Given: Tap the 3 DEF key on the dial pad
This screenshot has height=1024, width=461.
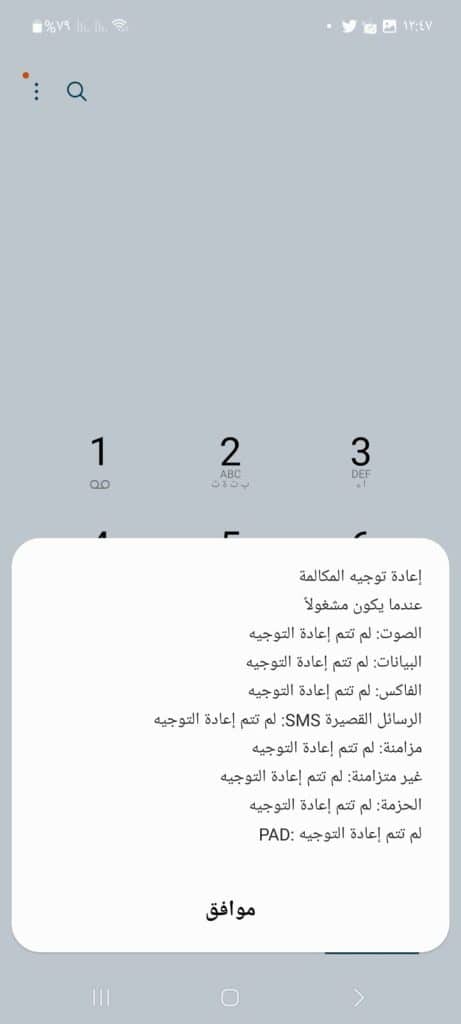Looking at the screenshot, I should point(360,462).
